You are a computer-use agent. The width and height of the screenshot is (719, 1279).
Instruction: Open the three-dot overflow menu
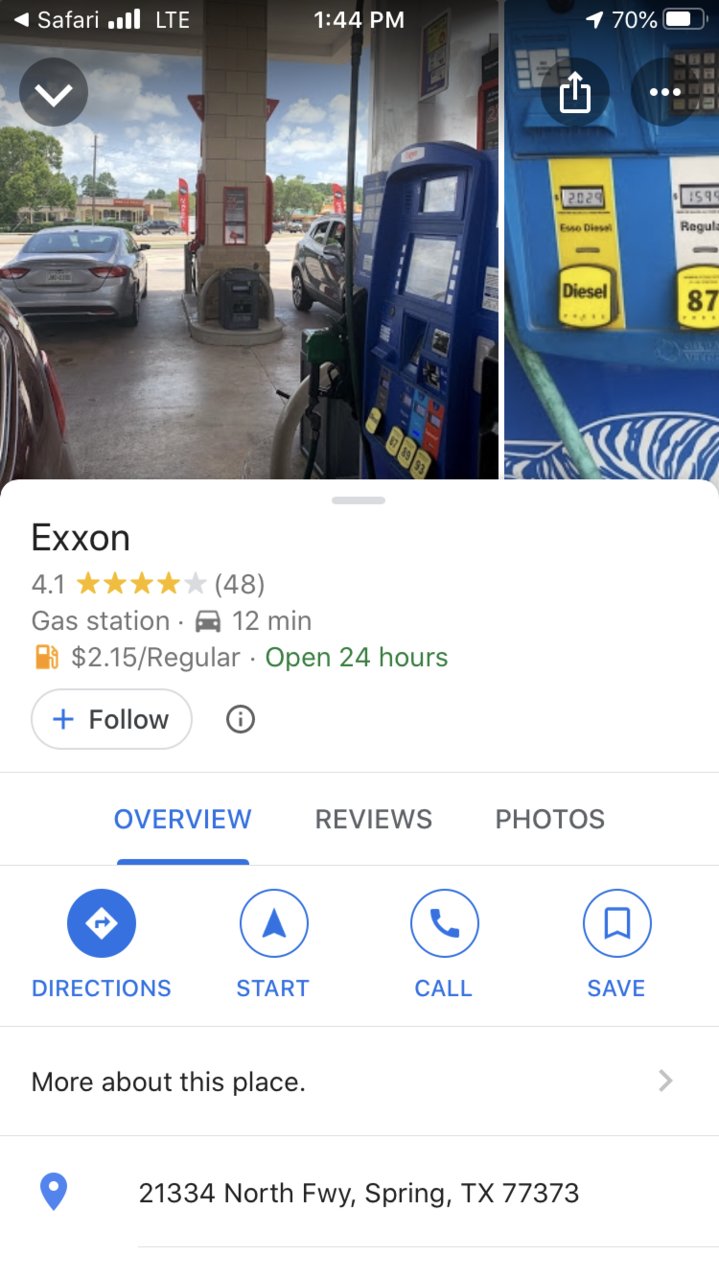[x=665, y=93]
